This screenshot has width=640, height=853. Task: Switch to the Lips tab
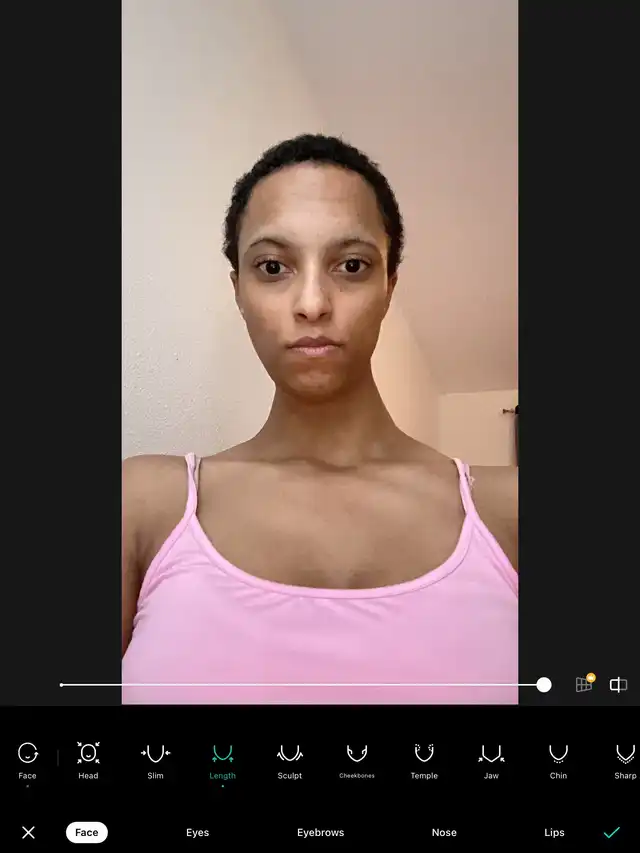point(554,832)
